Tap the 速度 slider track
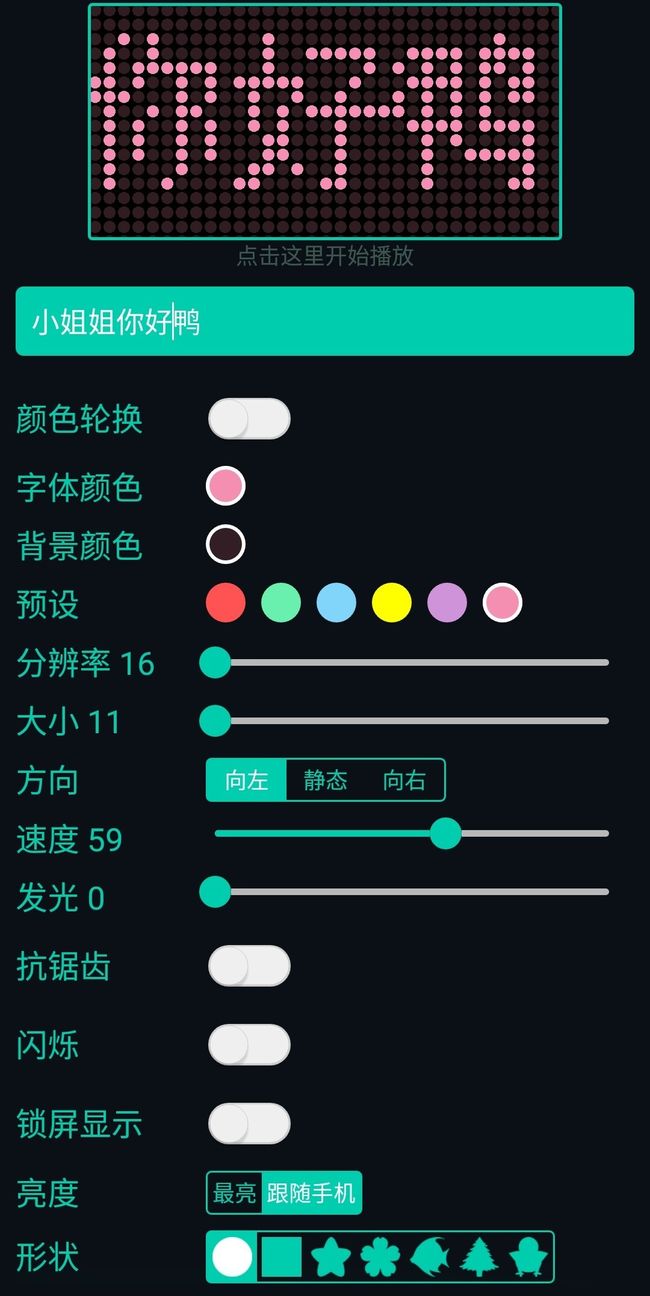Viewport: 650px width, 1296px height. click(x=411, y=833)
